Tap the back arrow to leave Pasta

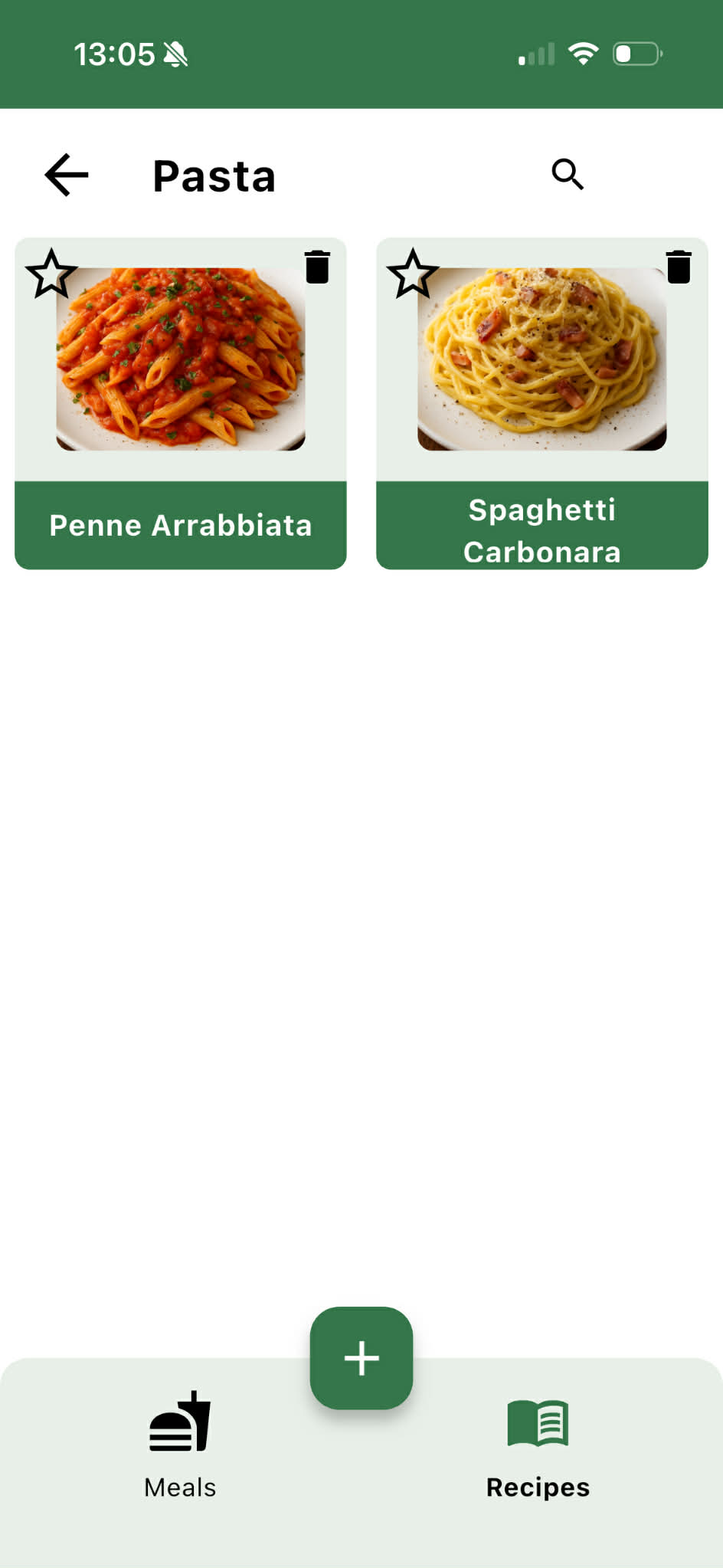(x=65, y=175)
